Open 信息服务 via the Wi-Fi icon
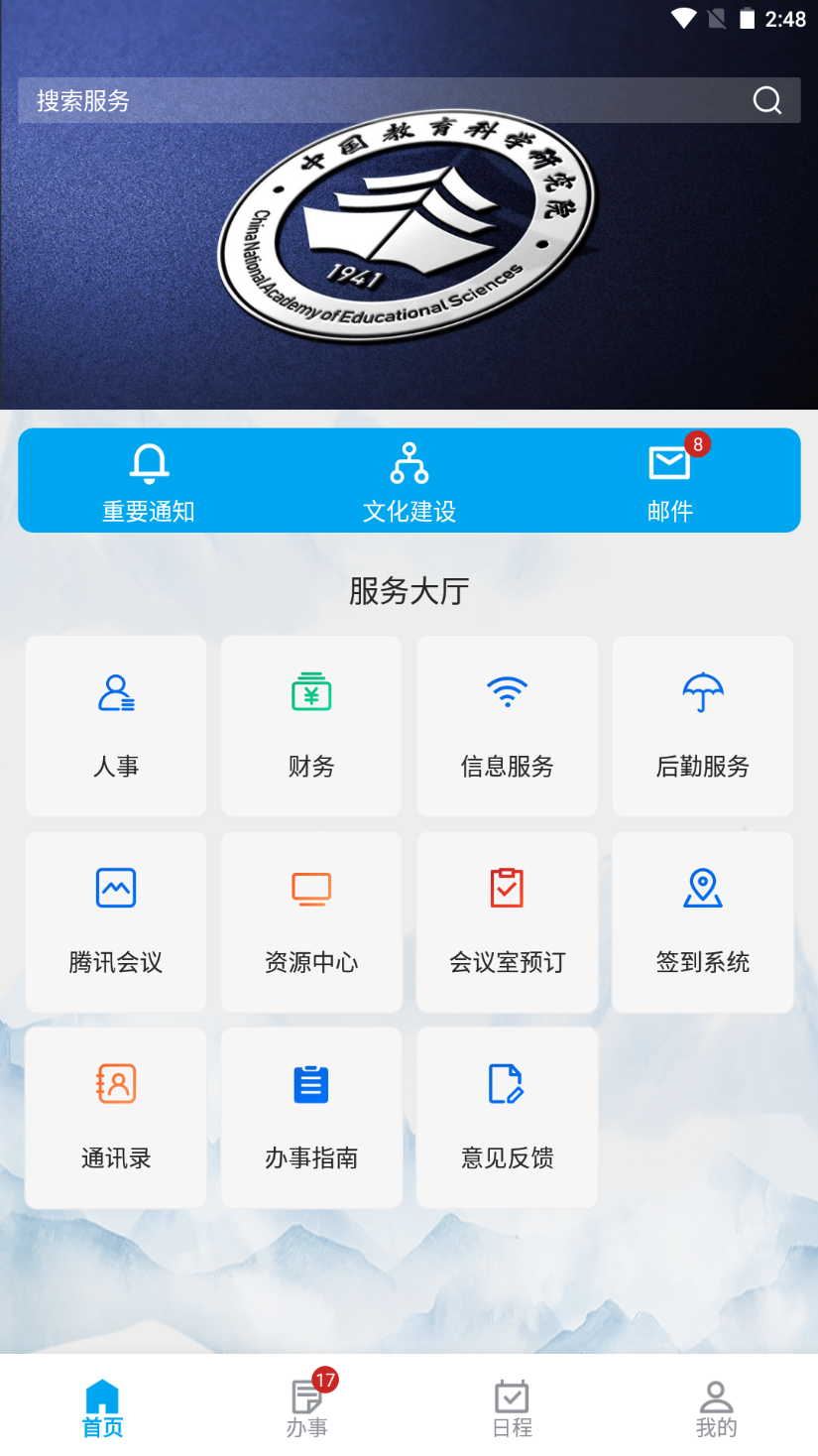818x1456 pixels. 507,724
